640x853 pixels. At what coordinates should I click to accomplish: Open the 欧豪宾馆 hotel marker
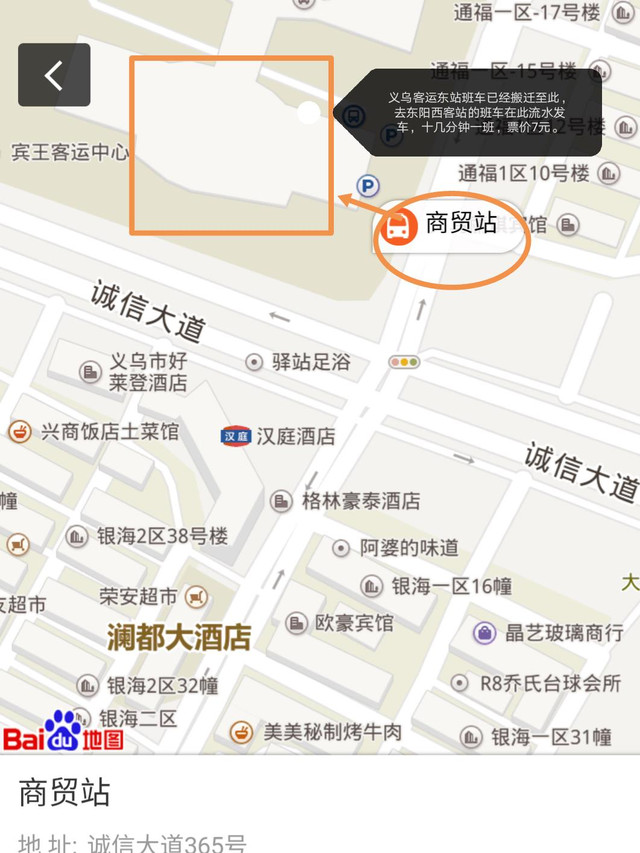(x=297, y=623)
